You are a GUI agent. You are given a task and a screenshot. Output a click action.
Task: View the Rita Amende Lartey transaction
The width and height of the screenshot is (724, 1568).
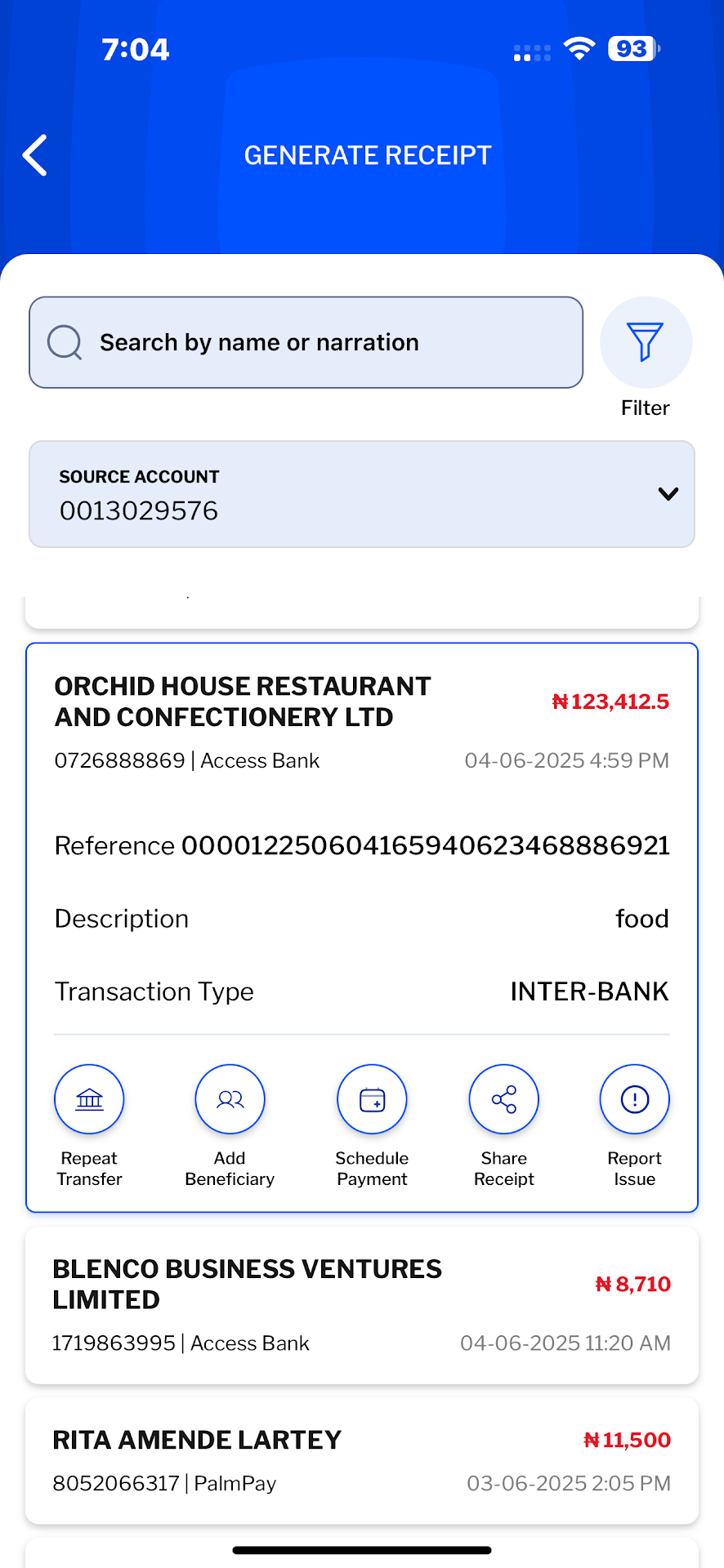click(x=362, y=1460)
